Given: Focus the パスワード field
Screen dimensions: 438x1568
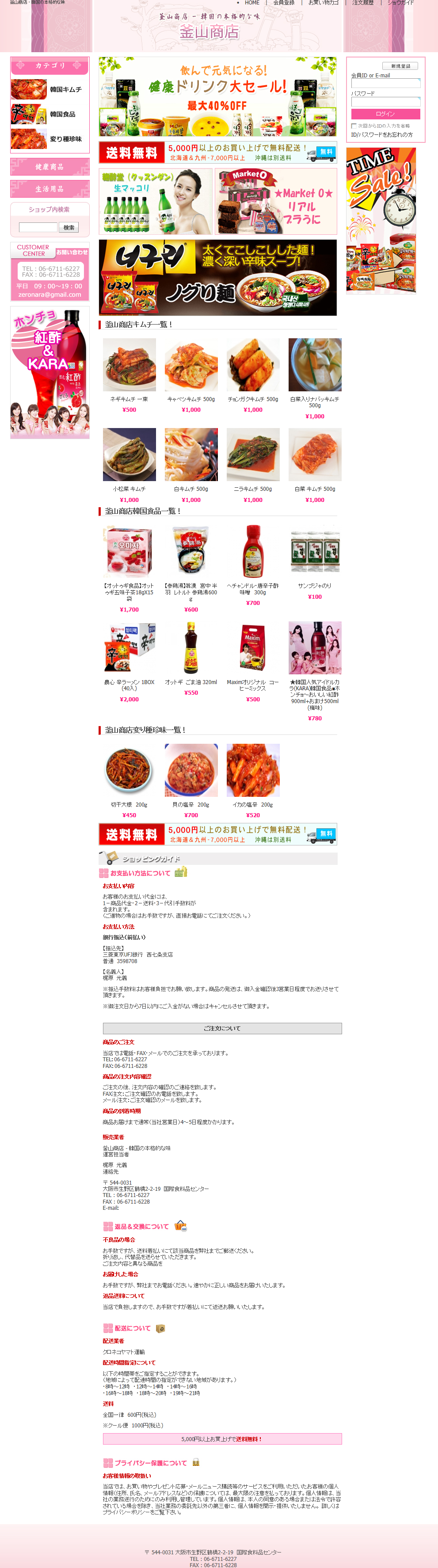Looking at the screenshot, I should point(385,101).
